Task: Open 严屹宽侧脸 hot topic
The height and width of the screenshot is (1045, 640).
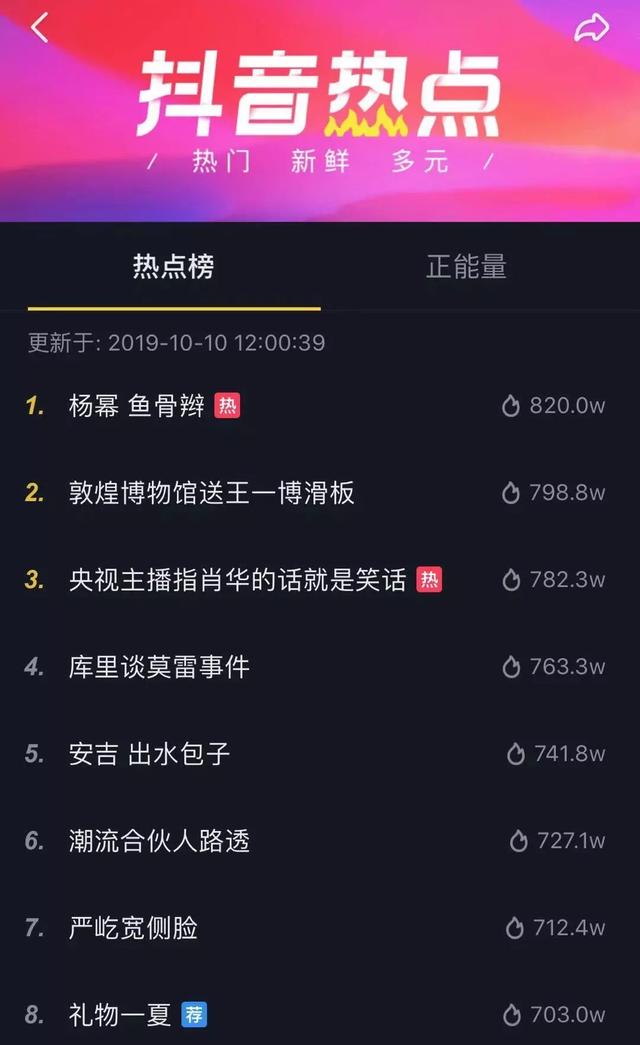Action: pyautogui.click(x=133, y=928)
